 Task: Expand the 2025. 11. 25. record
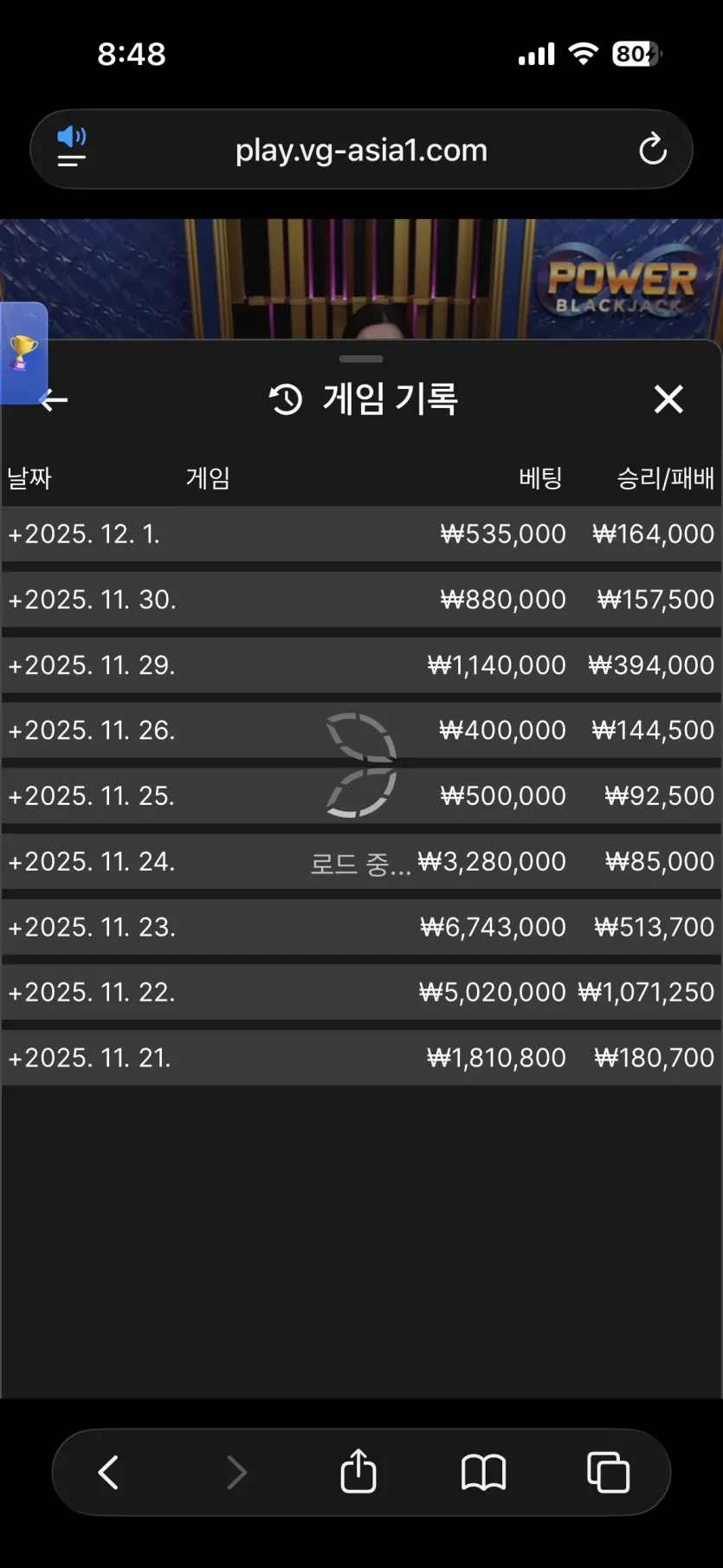(361, 796)
